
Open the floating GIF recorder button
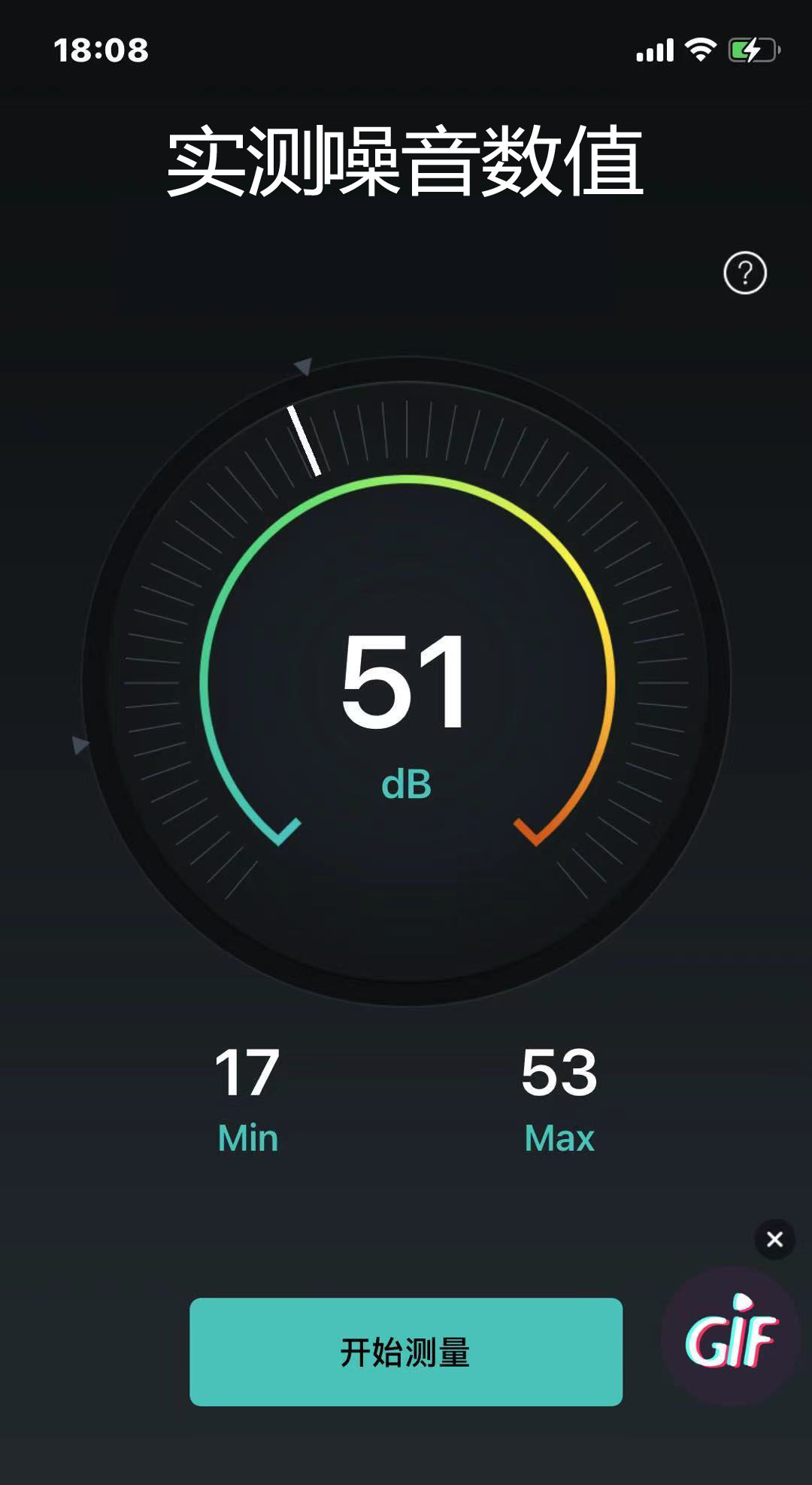click(729, 1338)
